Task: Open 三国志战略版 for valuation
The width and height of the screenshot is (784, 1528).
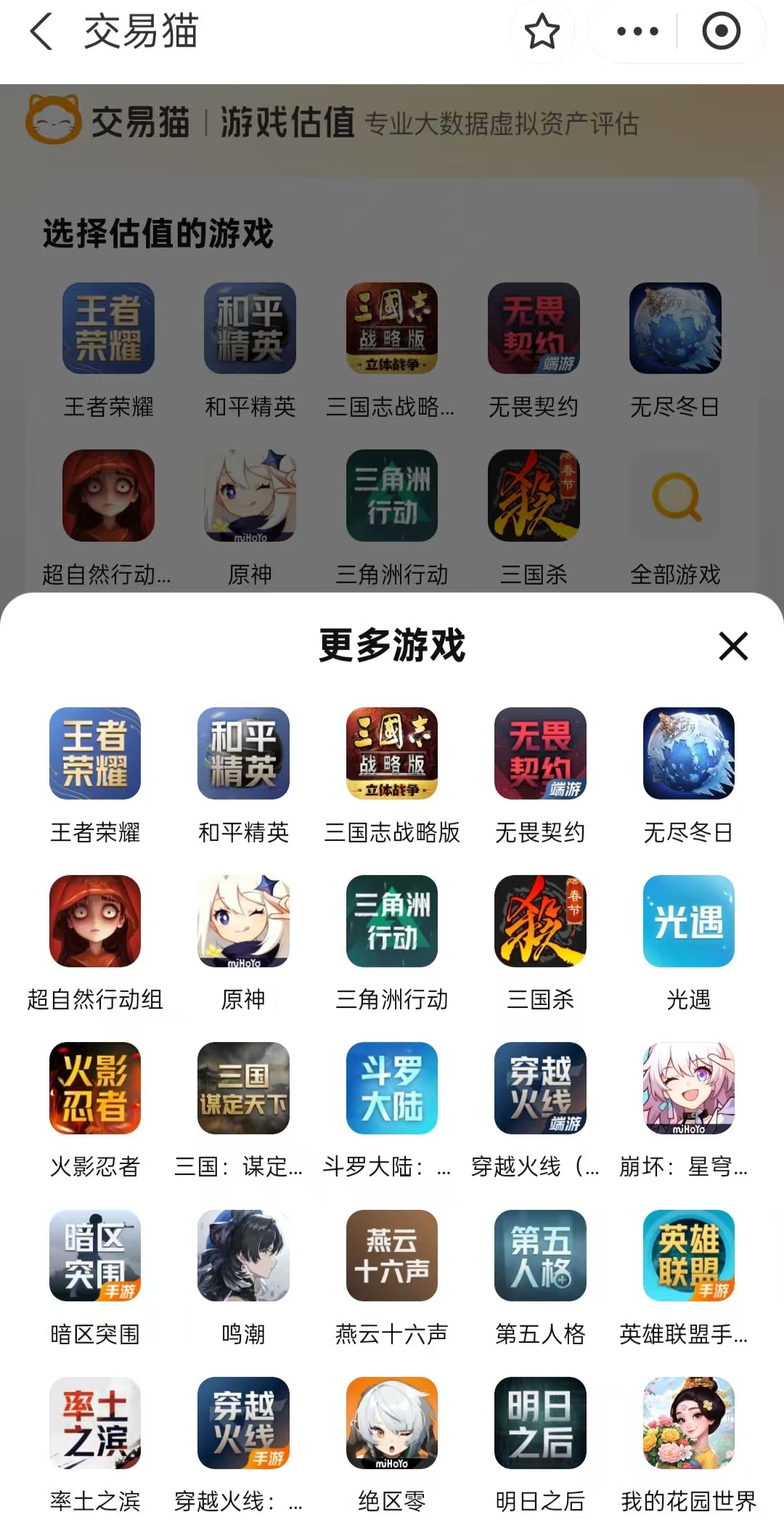Action: (x=392, y=754)
